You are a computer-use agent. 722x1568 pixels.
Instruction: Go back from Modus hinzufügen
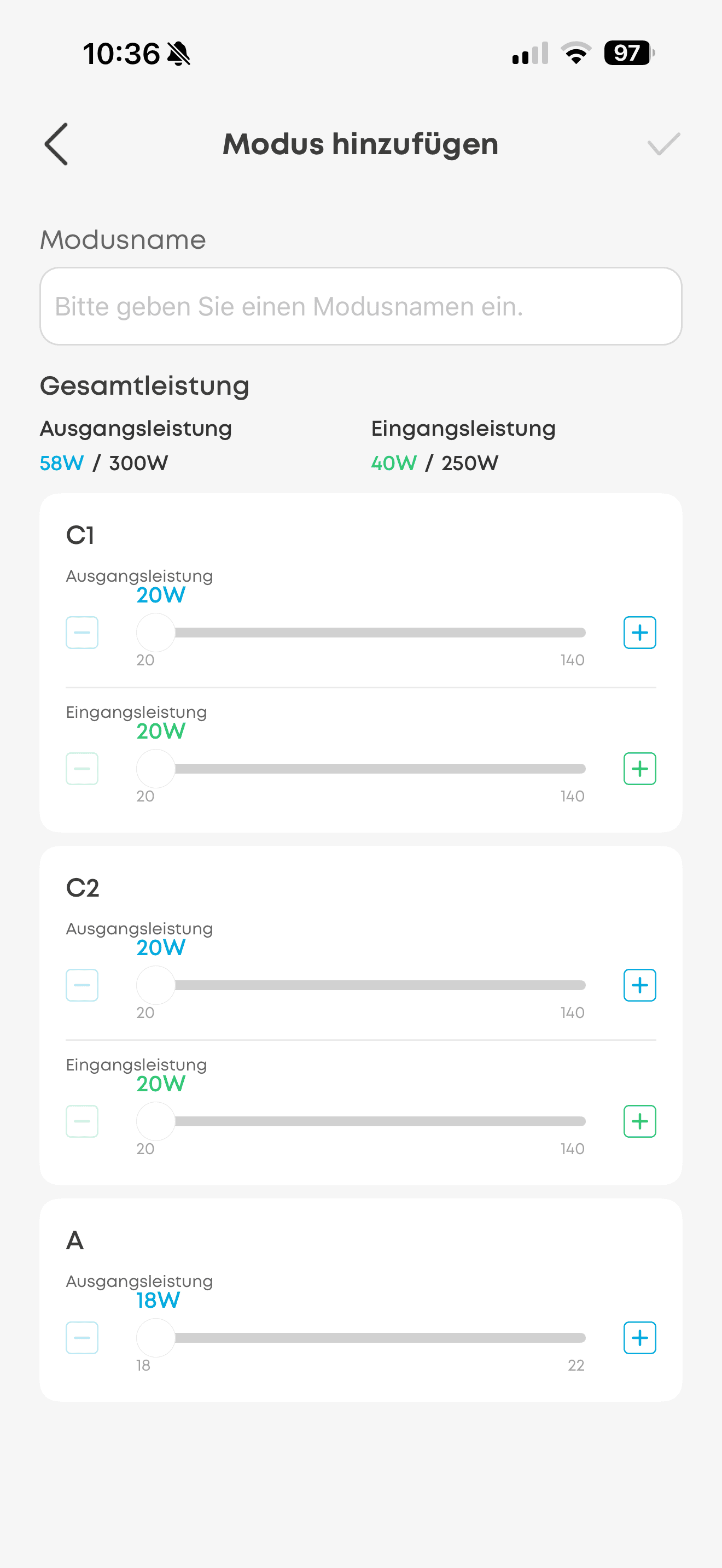click(x=56, y=144)
